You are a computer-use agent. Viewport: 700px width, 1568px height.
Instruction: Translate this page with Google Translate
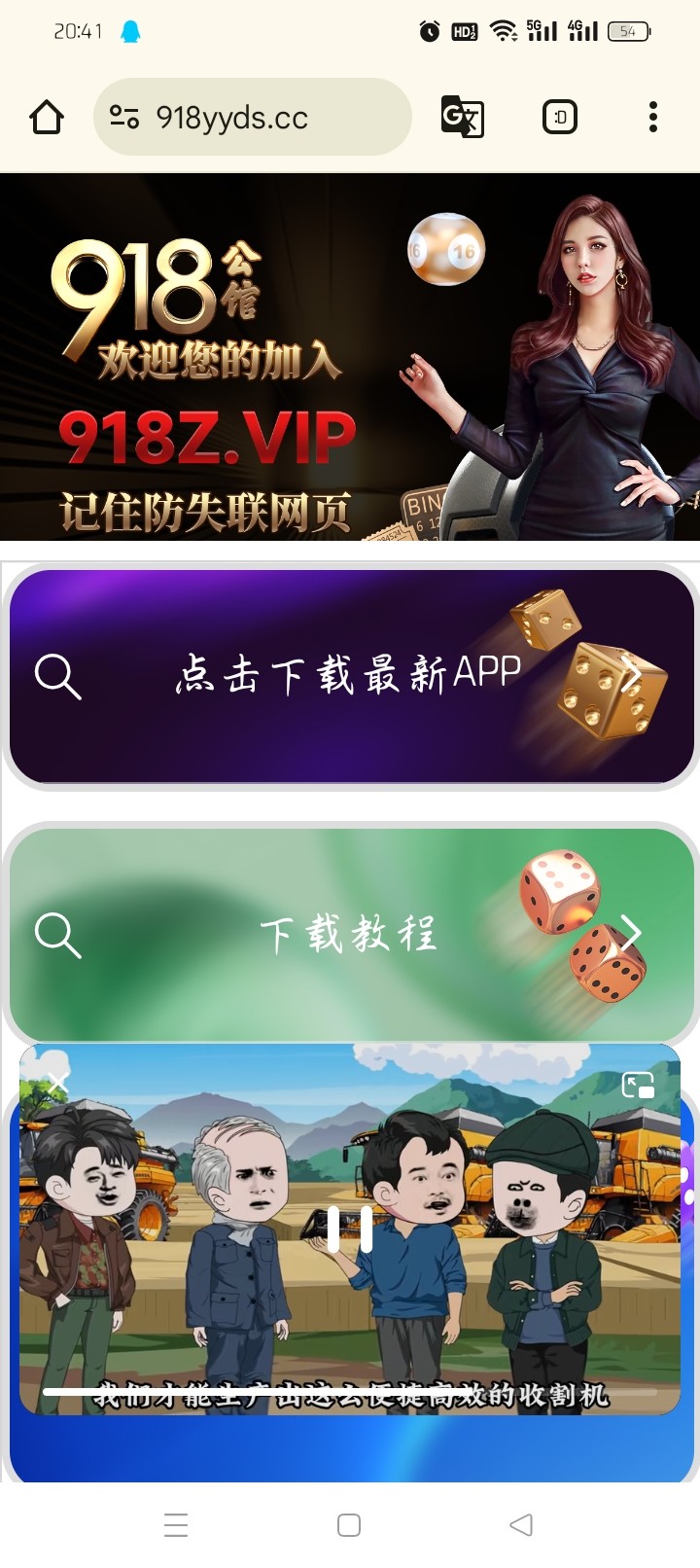(x=462, y=118)
